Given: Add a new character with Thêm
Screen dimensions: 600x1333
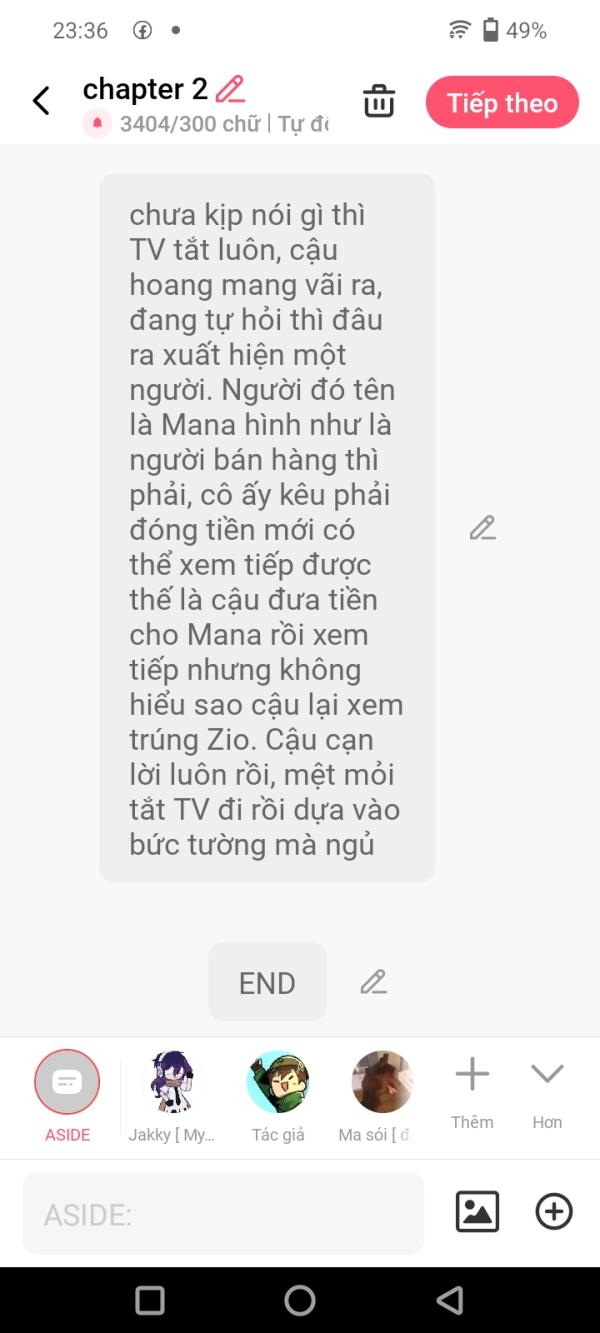Looking at the screenshot, I should point(472,1093).
